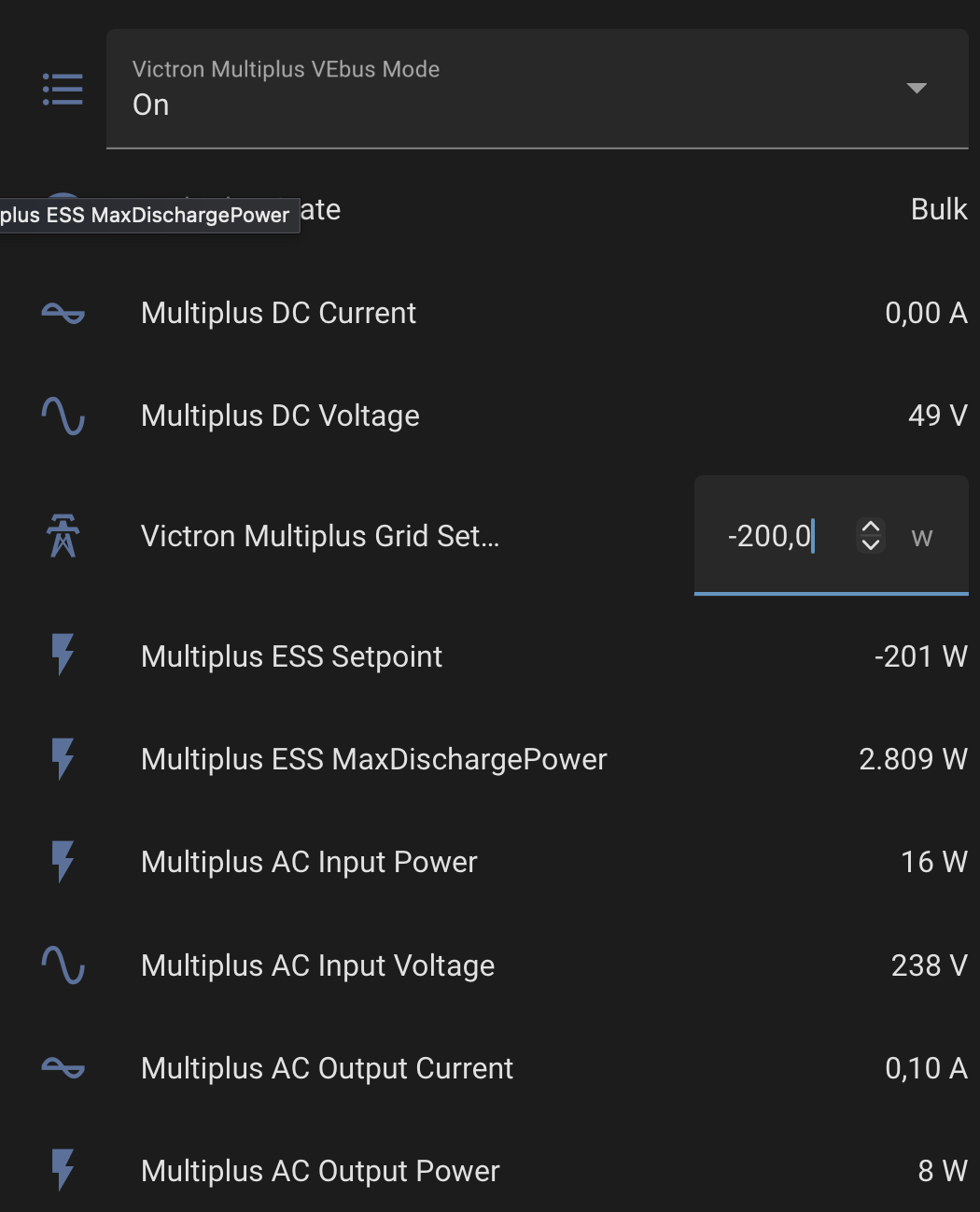
Task: Open Multiplus ESS MaxDischargePower details
Action: [373, 759]
